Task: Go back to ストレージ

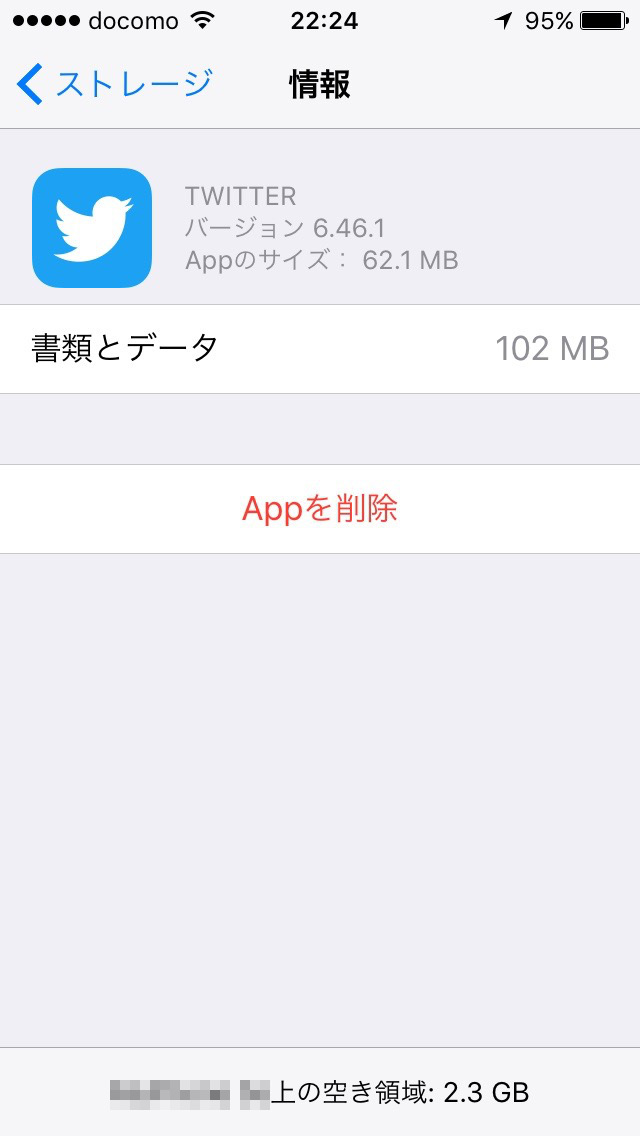Action: point(115,84)
